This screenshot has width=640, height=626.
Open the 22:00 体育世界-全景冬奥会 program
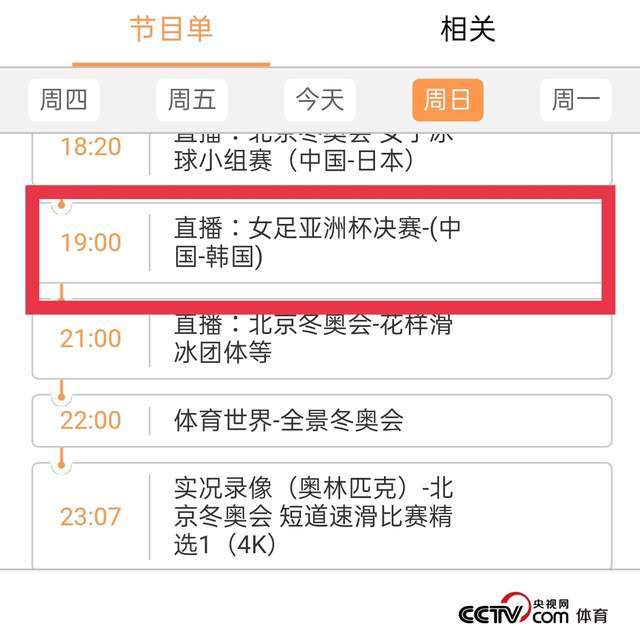320,420
